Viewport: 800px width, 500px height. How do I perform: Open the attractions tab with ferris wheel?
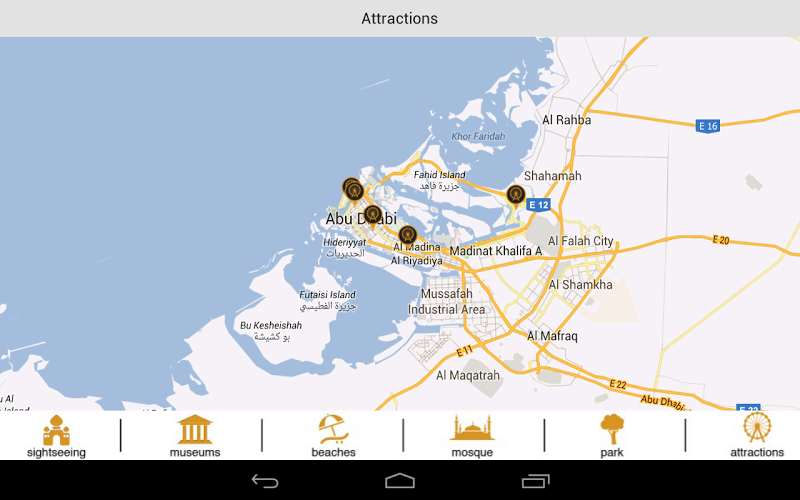756,435
